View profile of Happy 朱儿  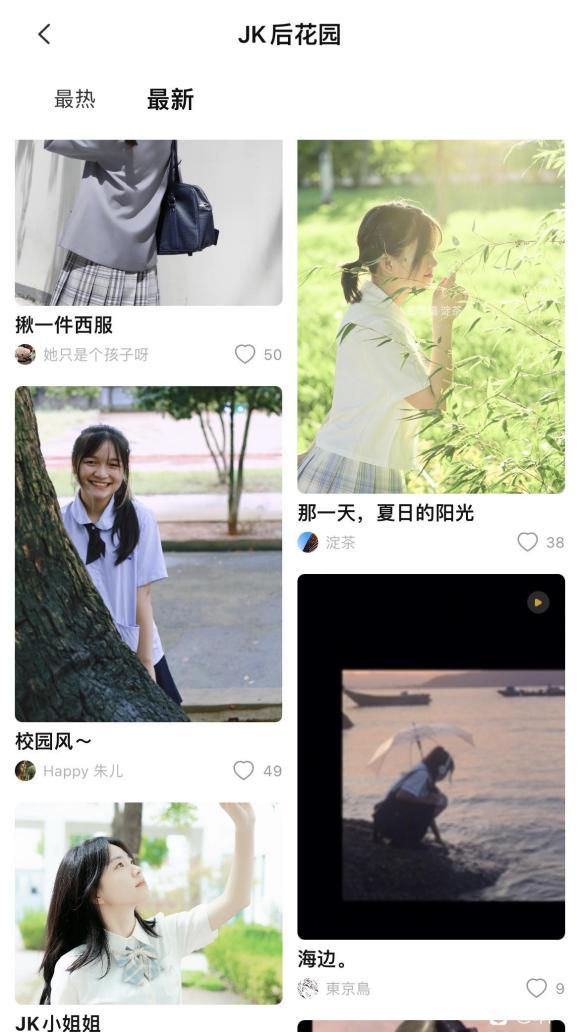69,771
